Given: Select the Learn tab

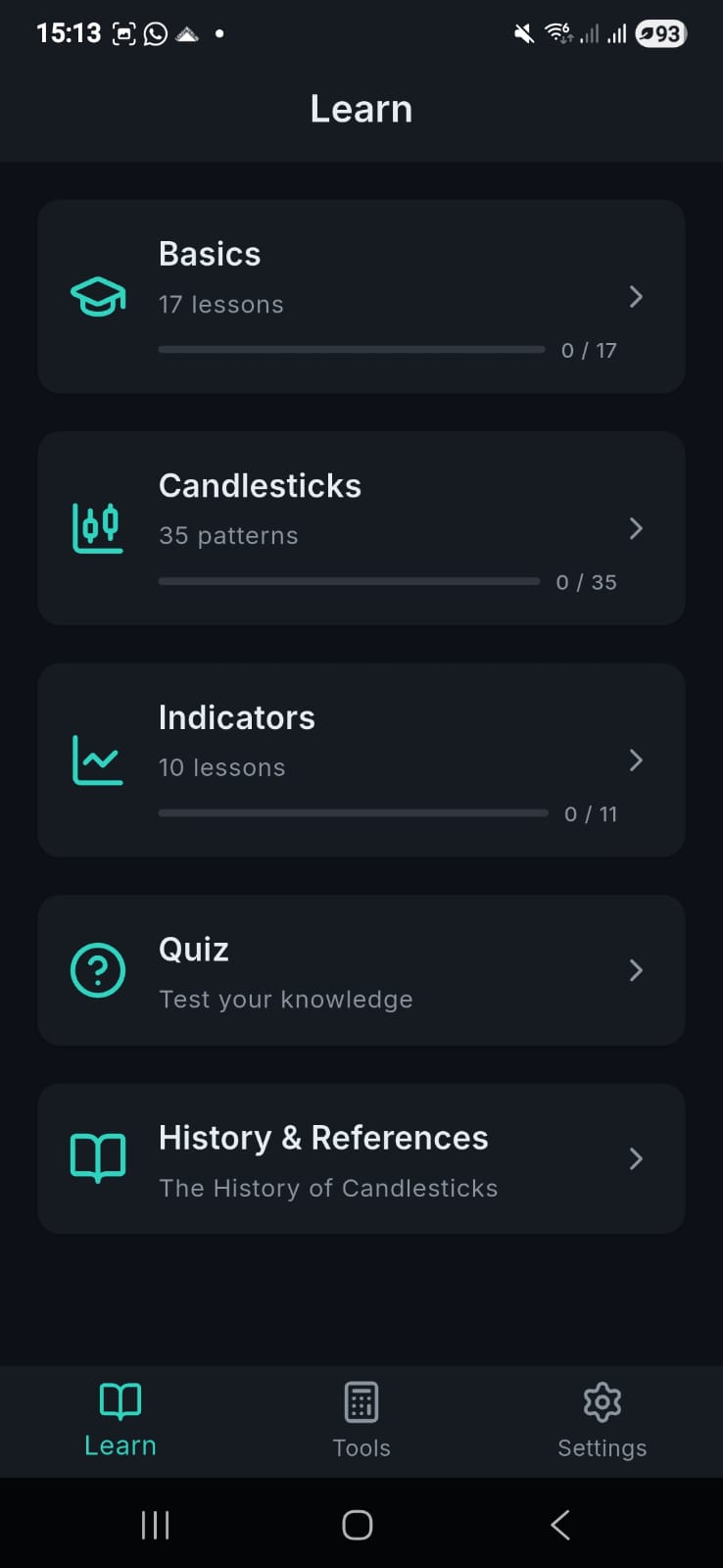Looking at the screenshot, I should pyautogui.click(x=120, y=1421).
